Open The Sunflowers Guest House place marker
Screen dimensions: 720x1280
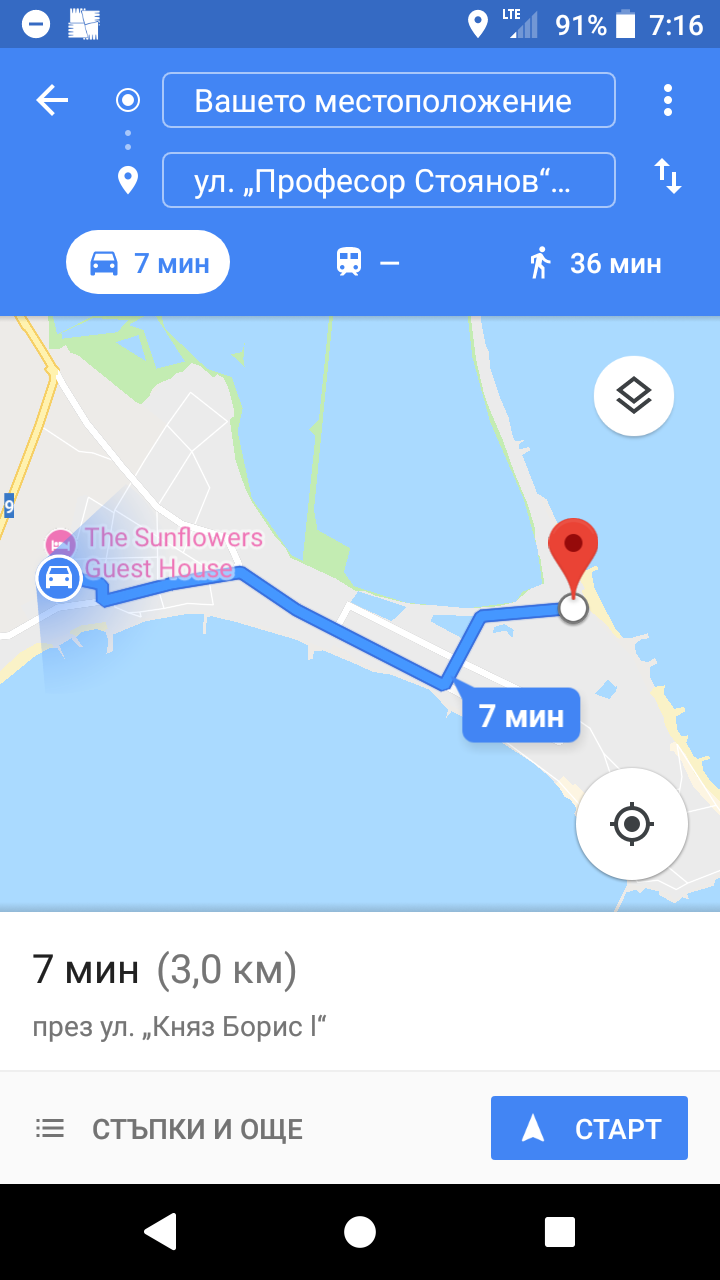[x=60, y=543]
